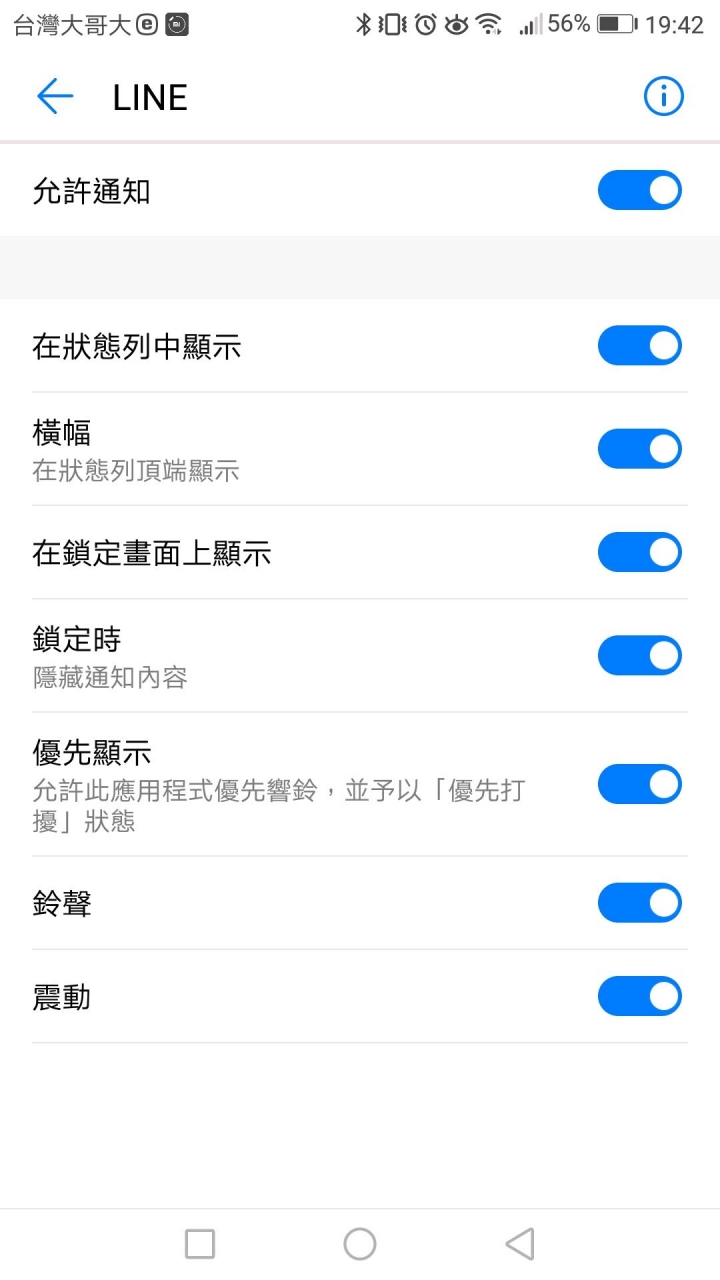Go back using the top-left arrow
The height and width of the screenshot is (1280, 720).
click(x=55, y=96)
